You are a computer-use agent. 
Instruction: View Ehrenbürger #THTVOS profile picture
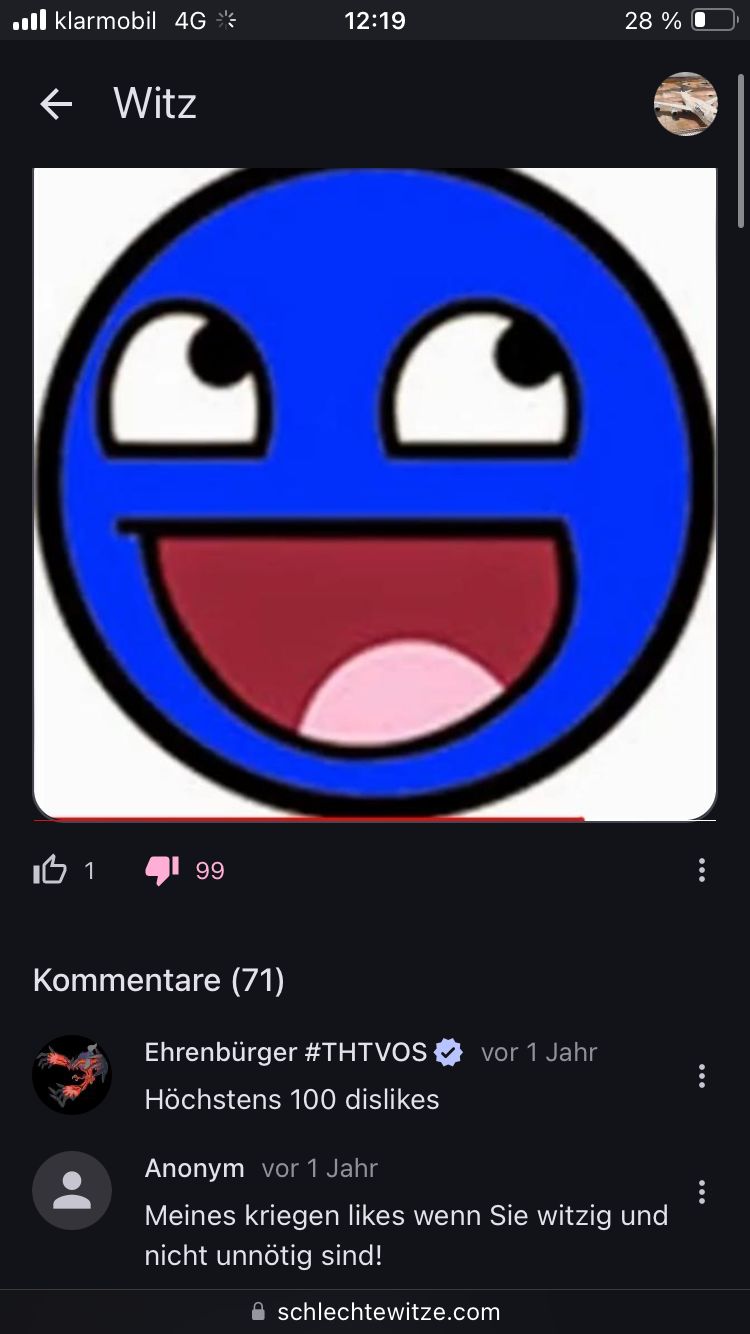[72, 1075]
